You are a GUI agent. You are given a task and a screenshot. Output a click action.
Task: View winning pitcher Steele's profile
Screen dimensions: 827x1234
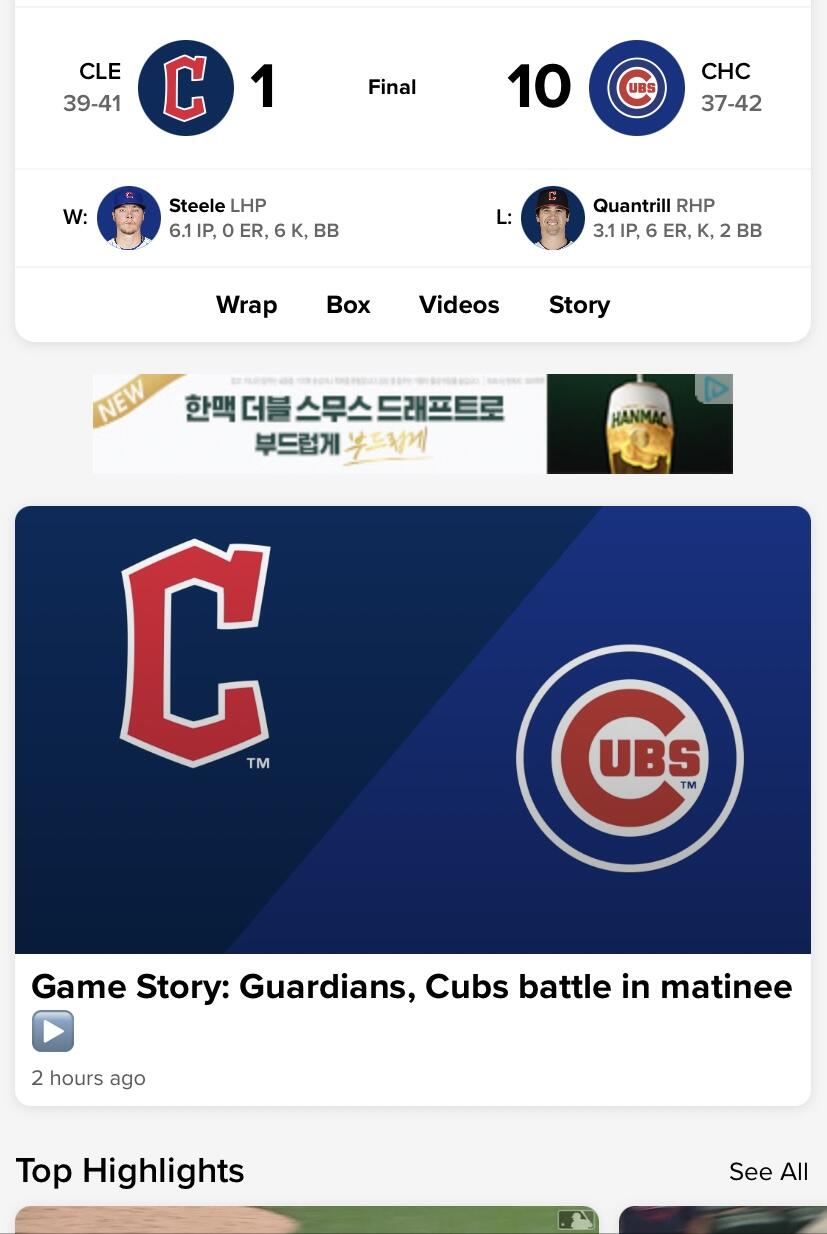point(129,217)
